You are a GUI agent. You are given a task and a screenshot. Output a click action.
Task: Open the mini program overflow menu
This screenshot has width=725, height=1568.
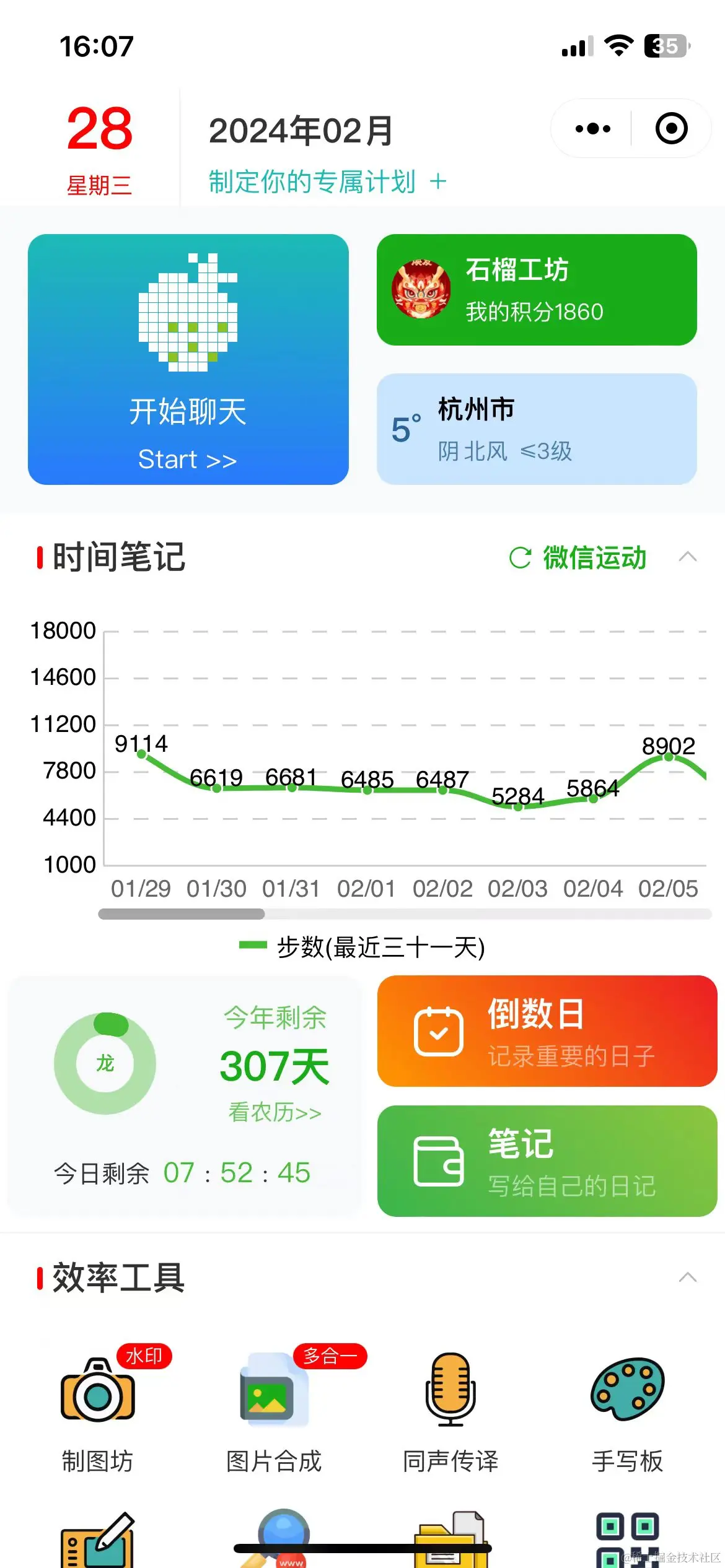tap(592, 129)
